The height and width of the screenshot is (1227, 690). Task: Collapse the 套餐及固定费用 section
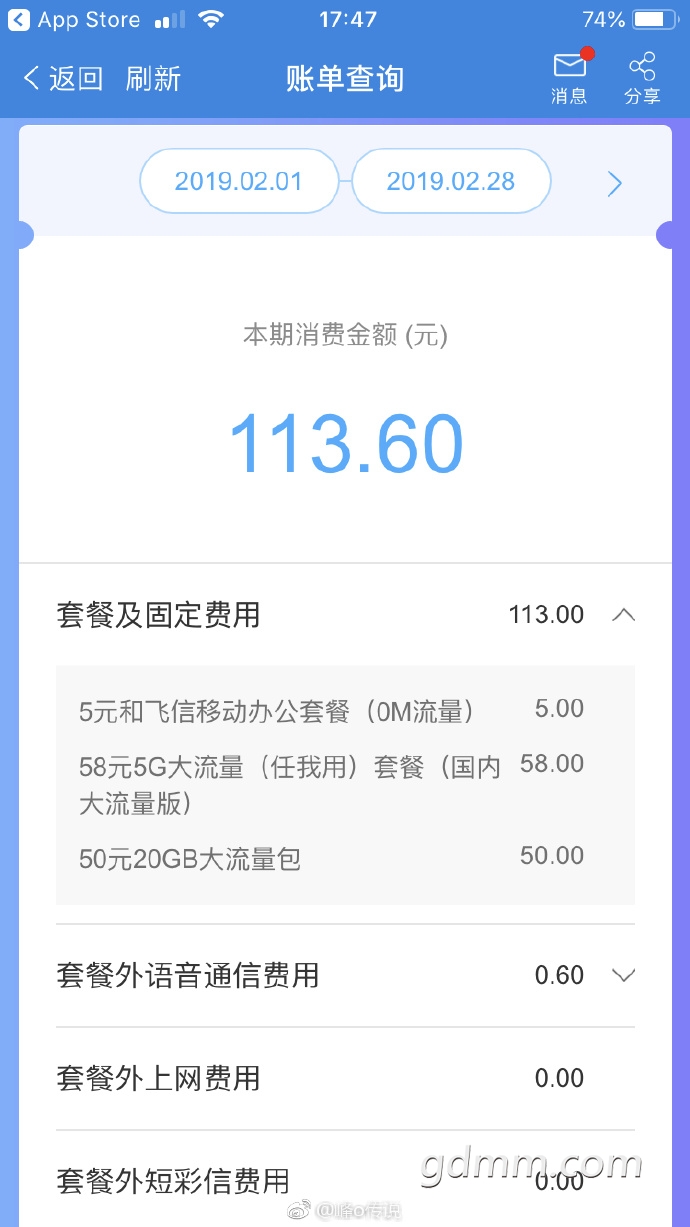click(x=623, y=615)
